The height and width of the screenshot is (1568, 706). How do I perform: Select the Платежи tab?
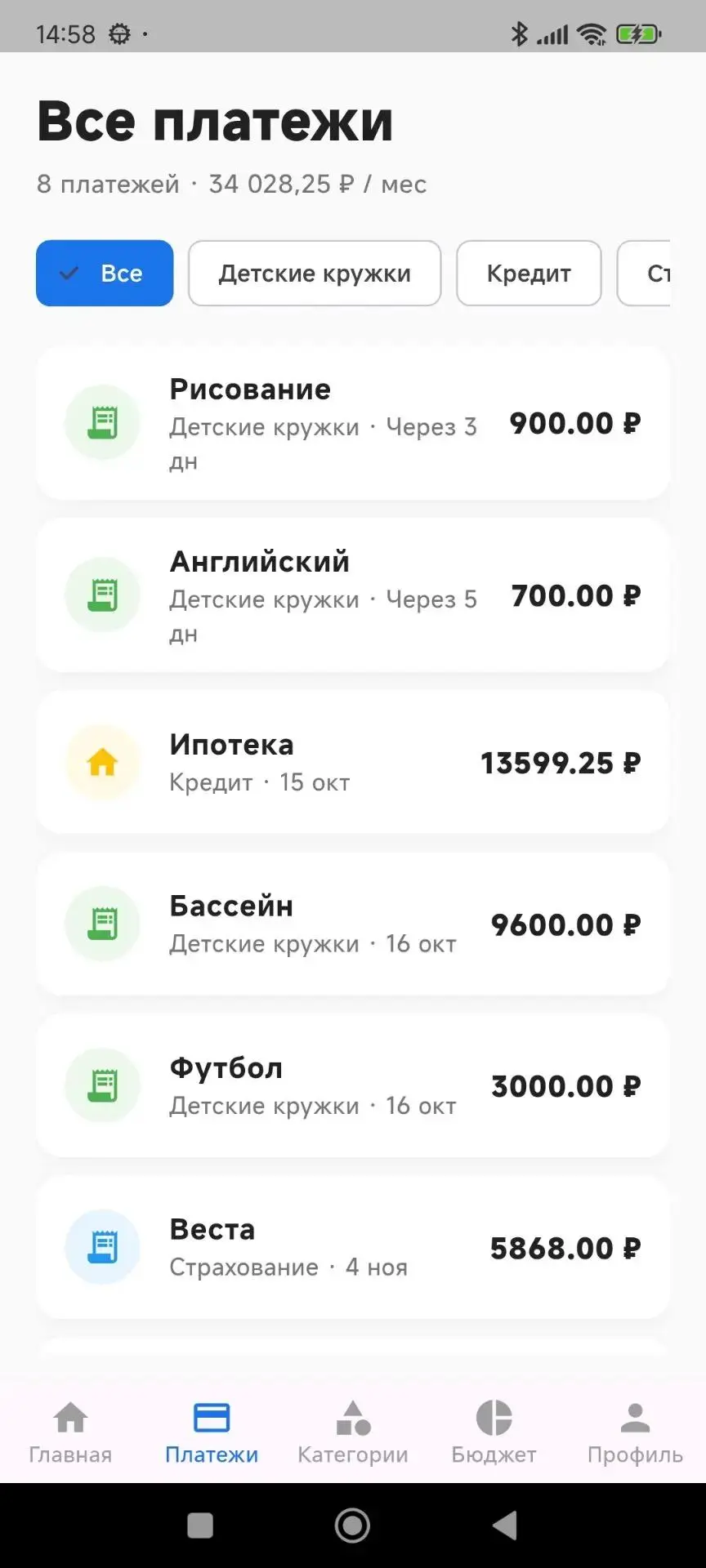point(212,1433)
